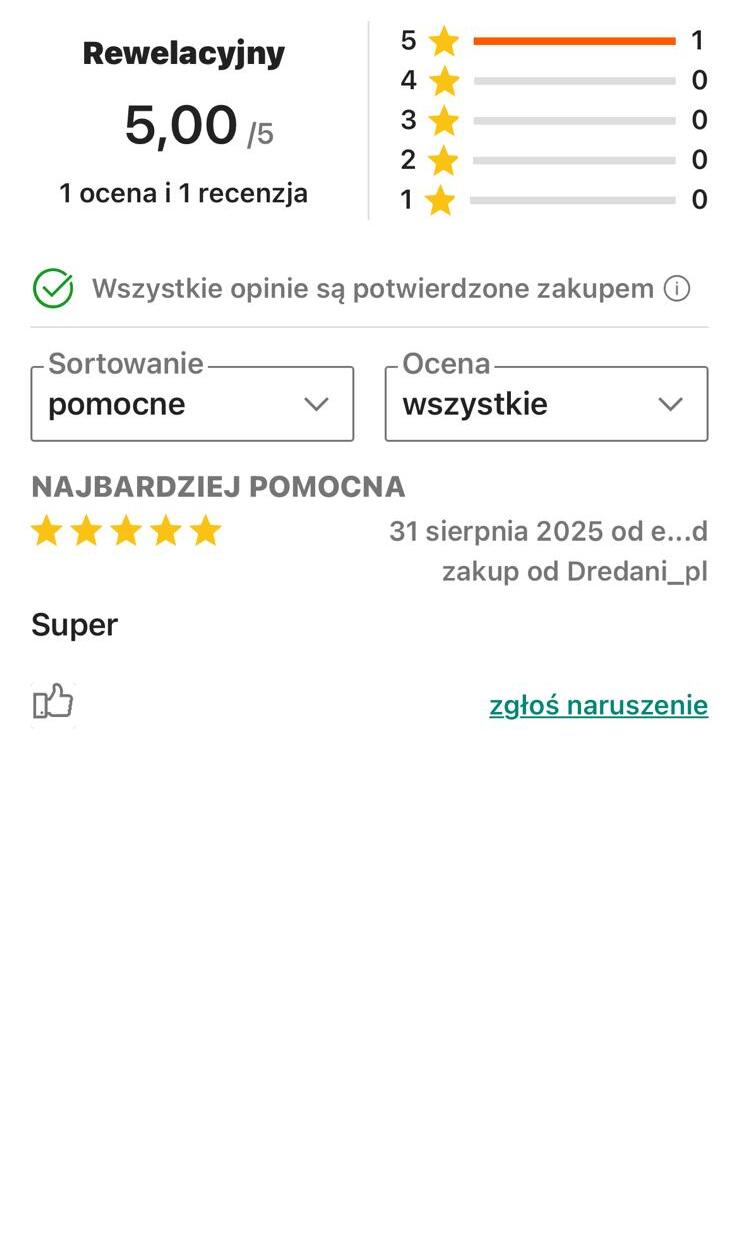Open the Sortowanie dropdown
The image size is (739, 1243).
pyautogui.click(x=192, y=404)
